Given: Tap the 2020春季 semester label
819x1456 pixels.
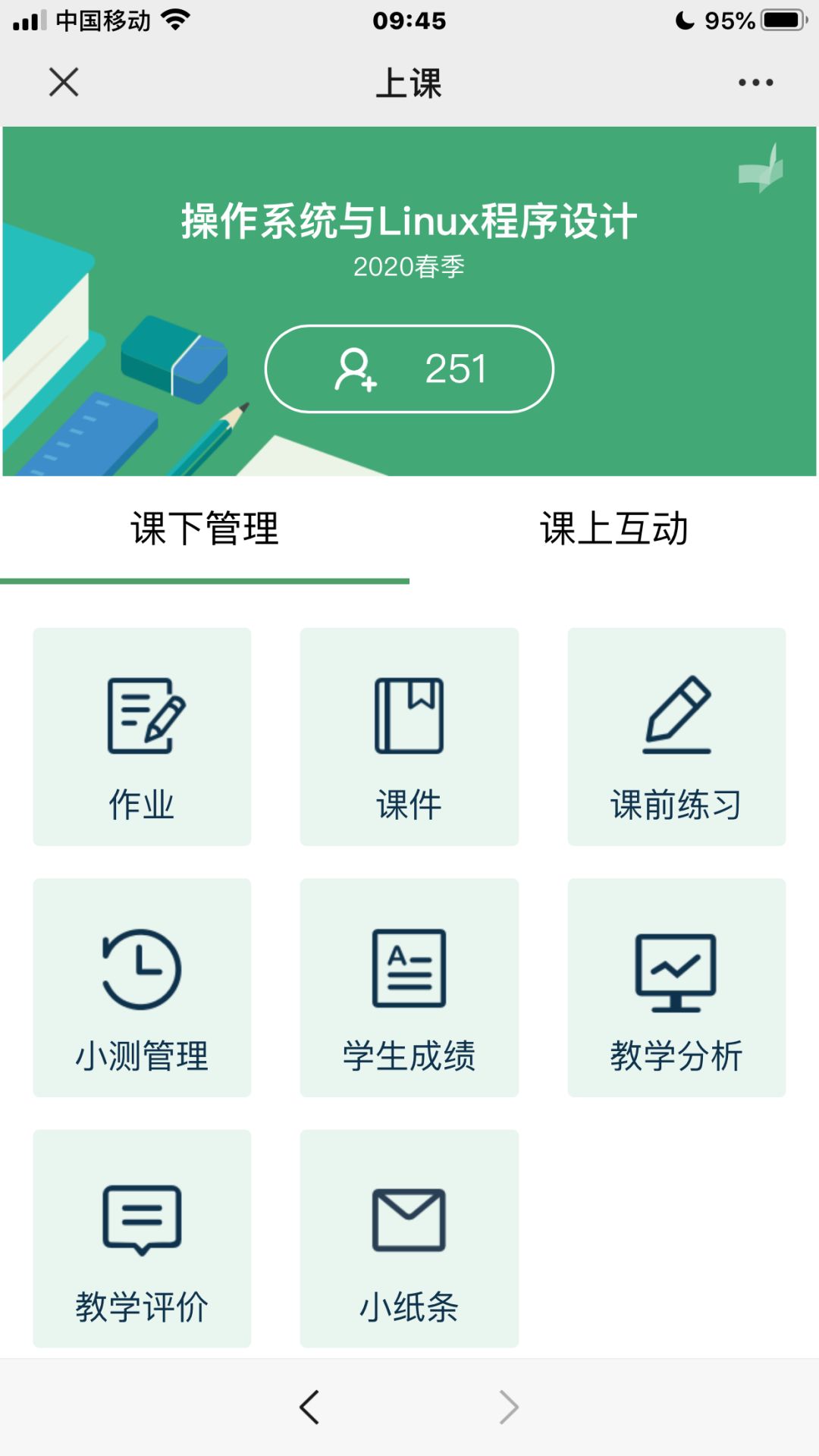Looking at the screenshot, I should tap(409, 268).
